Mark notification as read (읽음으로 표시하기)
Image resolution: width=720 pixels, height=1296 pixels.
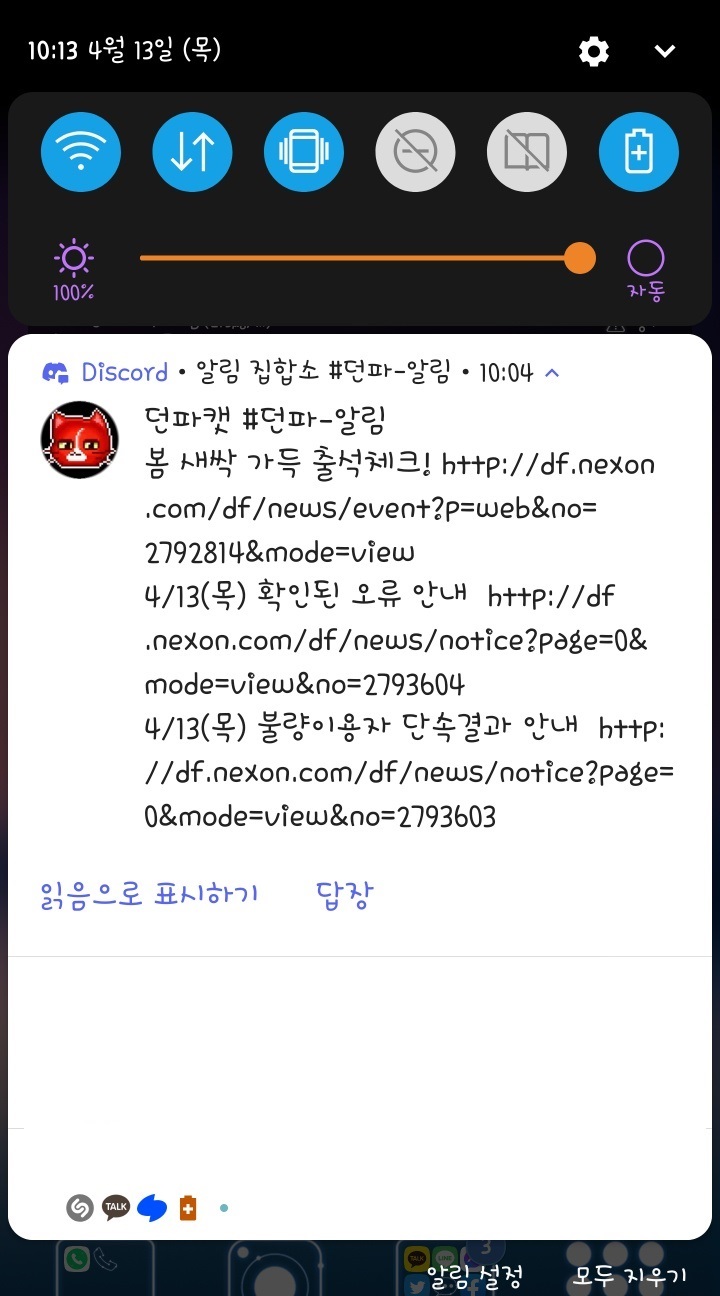[x=150, y=894]
